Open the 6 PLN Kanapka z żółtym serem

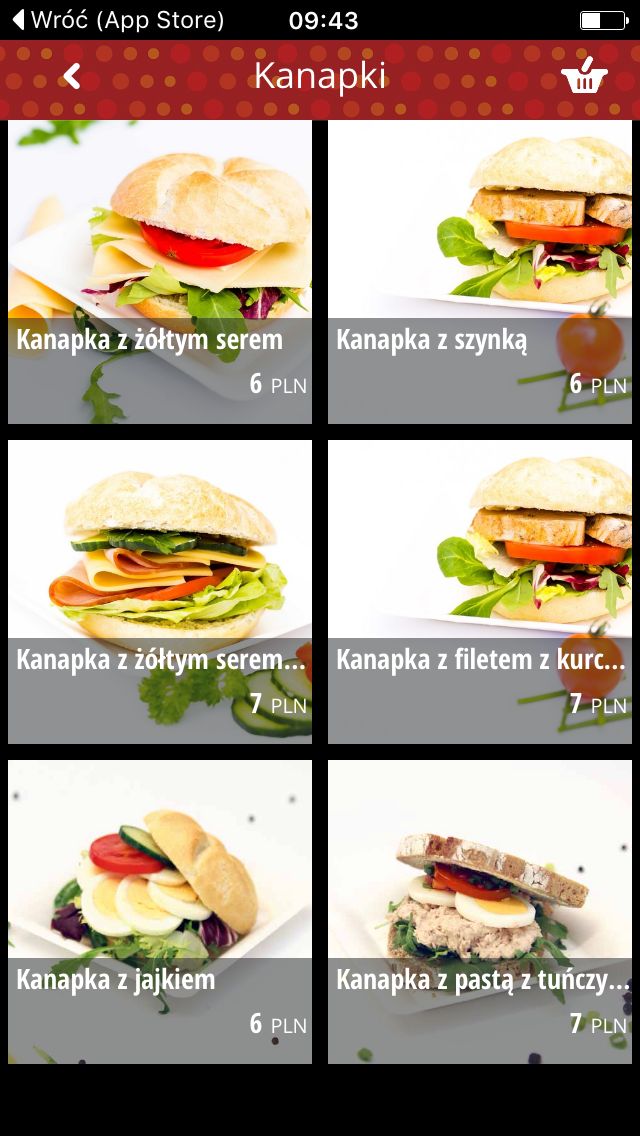[160, 272]
